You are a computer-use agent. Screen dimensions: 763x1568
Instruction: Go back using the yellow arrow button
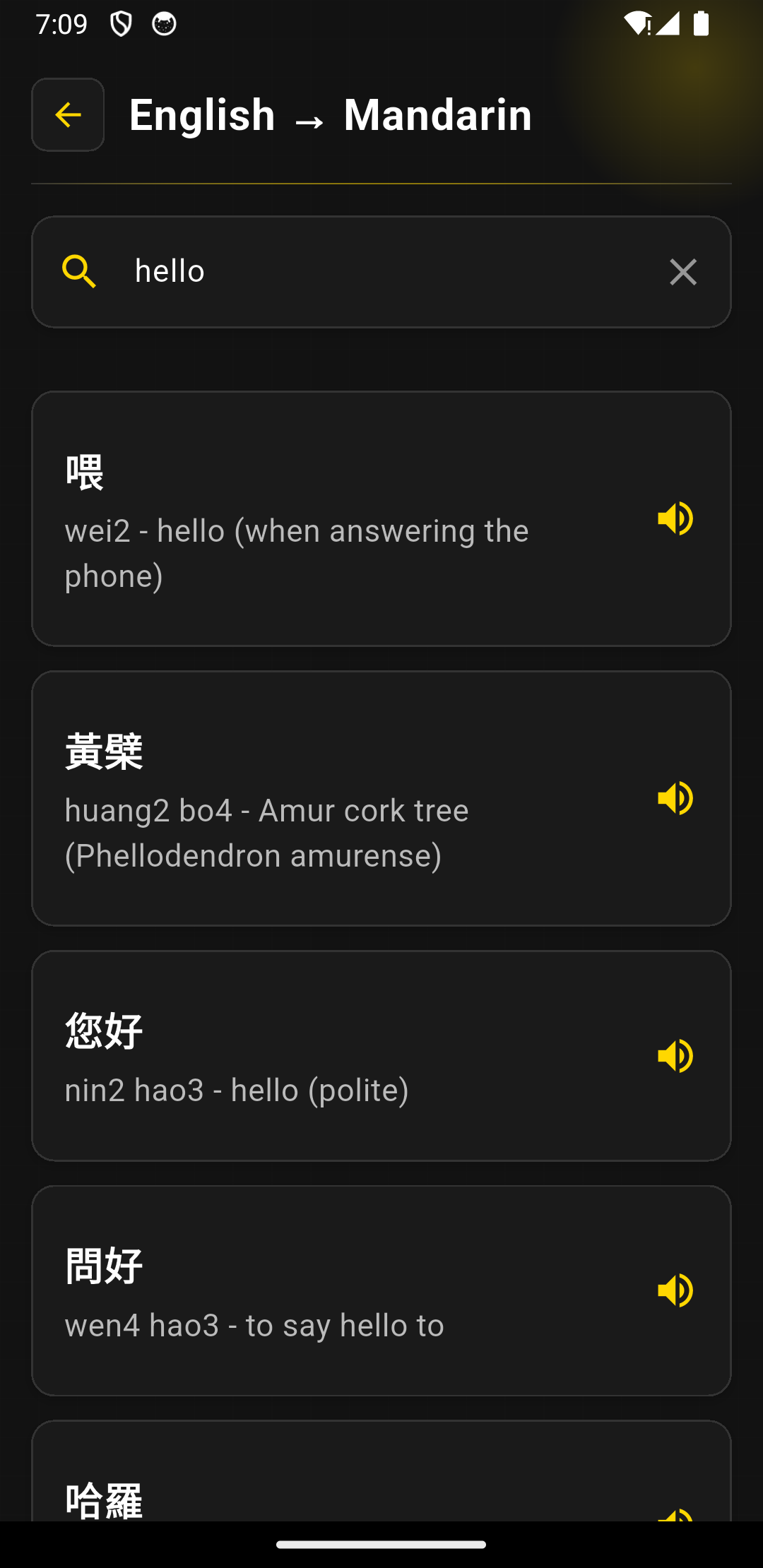[x=68, y=114]
